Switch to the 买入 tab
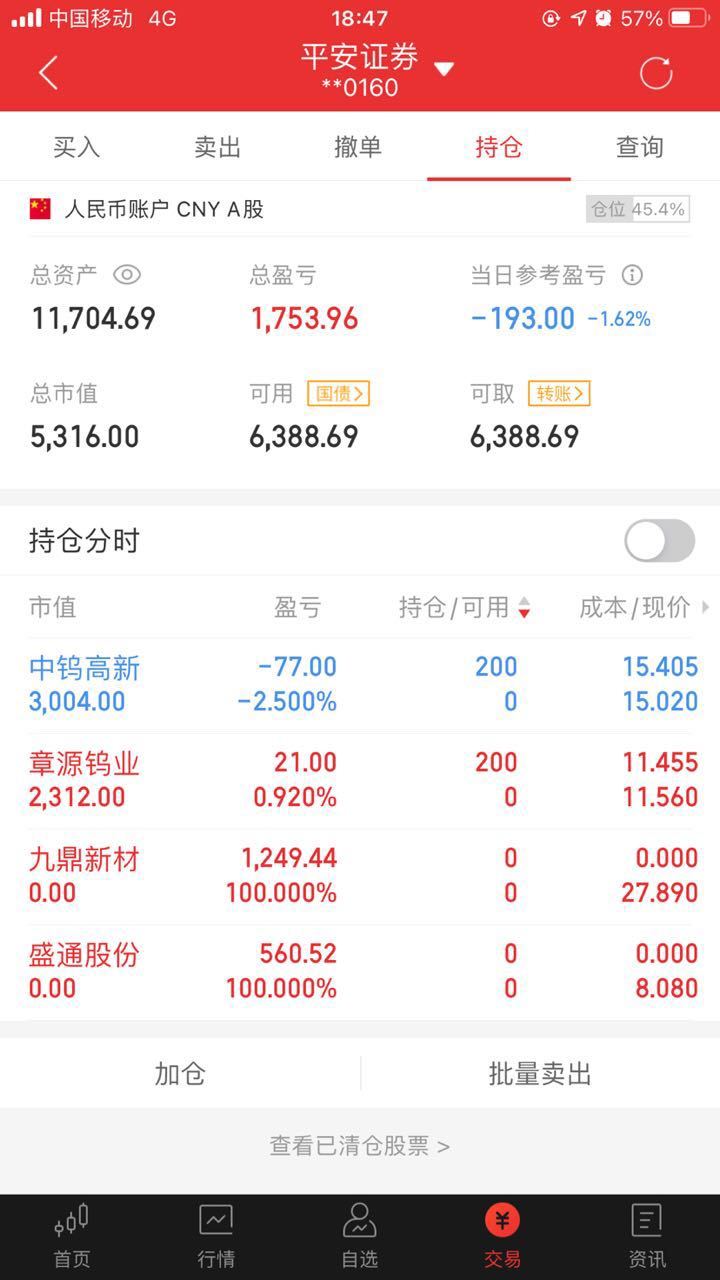 pos(76,147)
